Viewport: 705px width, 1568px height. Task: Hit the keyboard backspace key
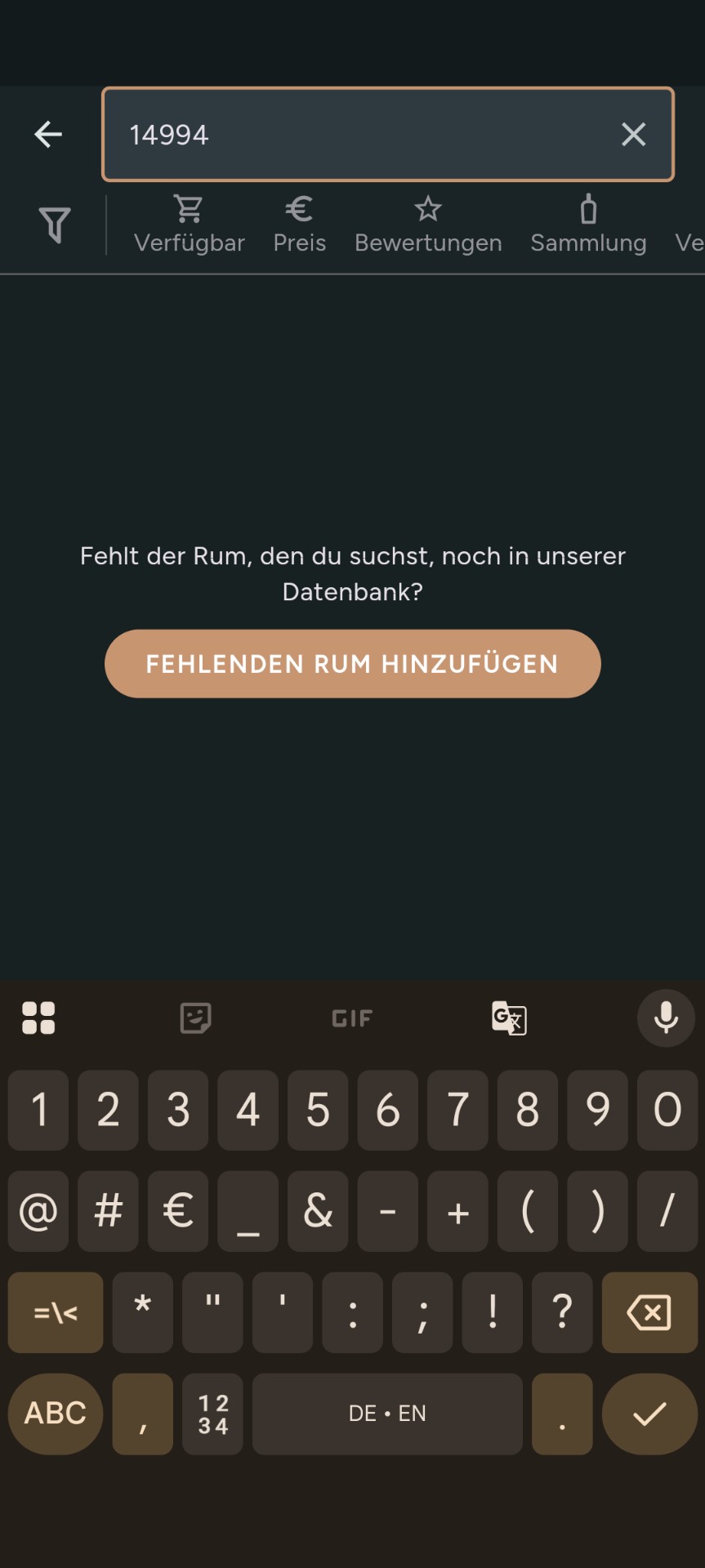[x=649, y=1312]
